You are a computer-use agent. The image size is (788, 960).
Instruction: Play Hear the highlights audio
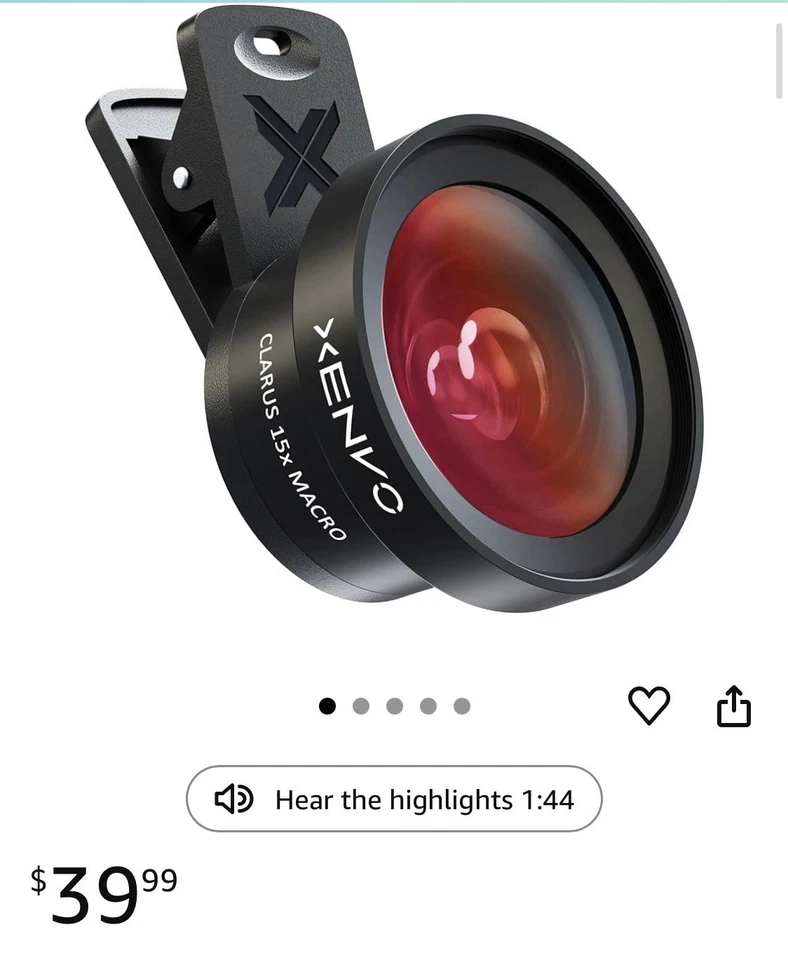(x=394, y=799)
